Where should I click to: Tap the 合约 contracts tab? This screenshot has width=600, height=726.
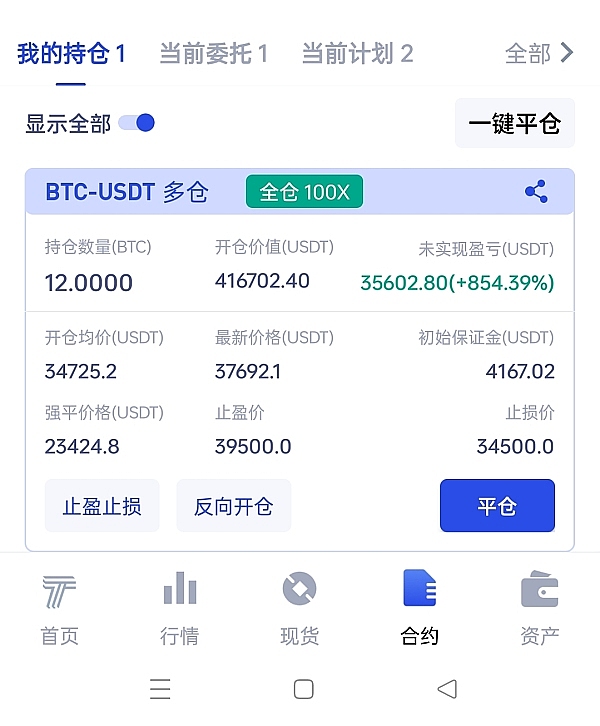point(419,608)
